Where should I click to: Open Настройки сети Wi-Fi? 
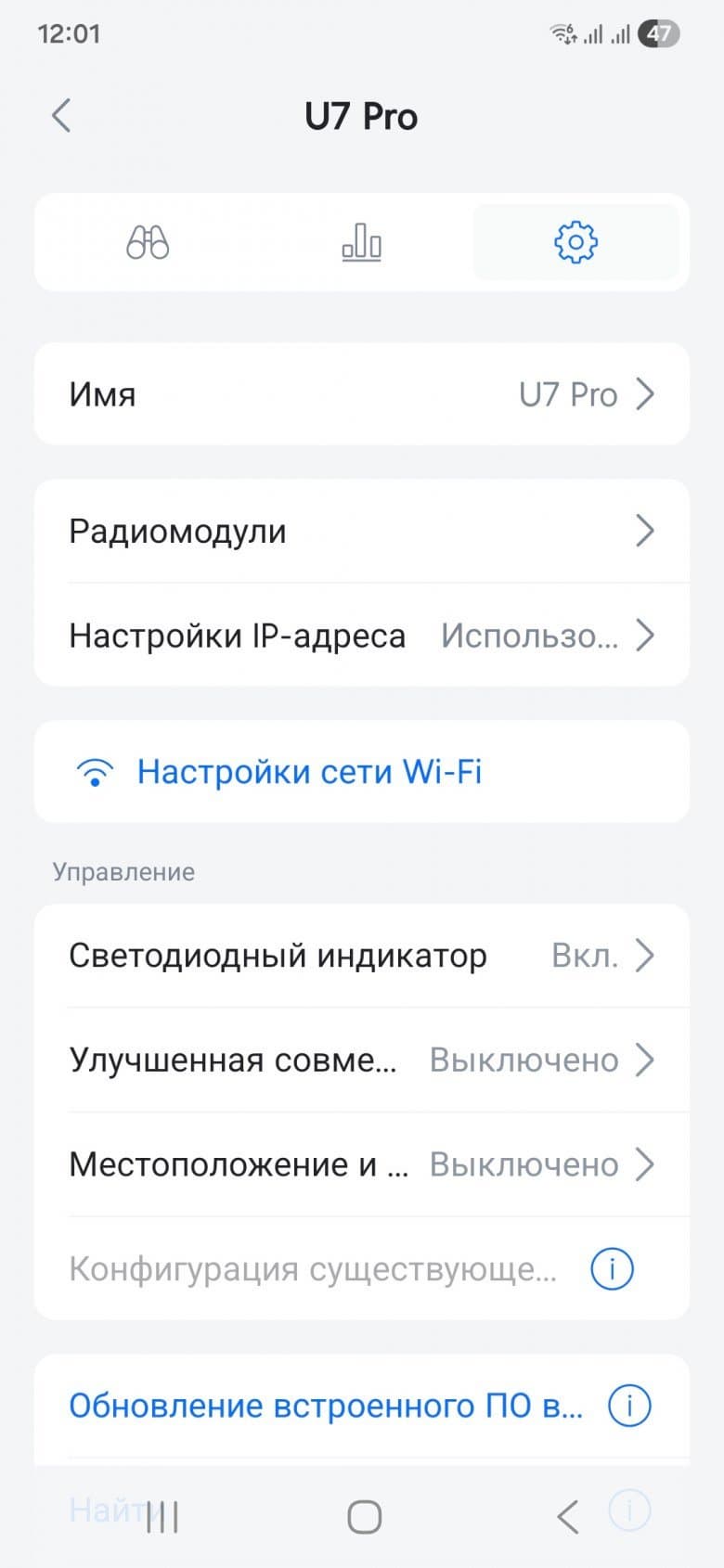(309, 772)
